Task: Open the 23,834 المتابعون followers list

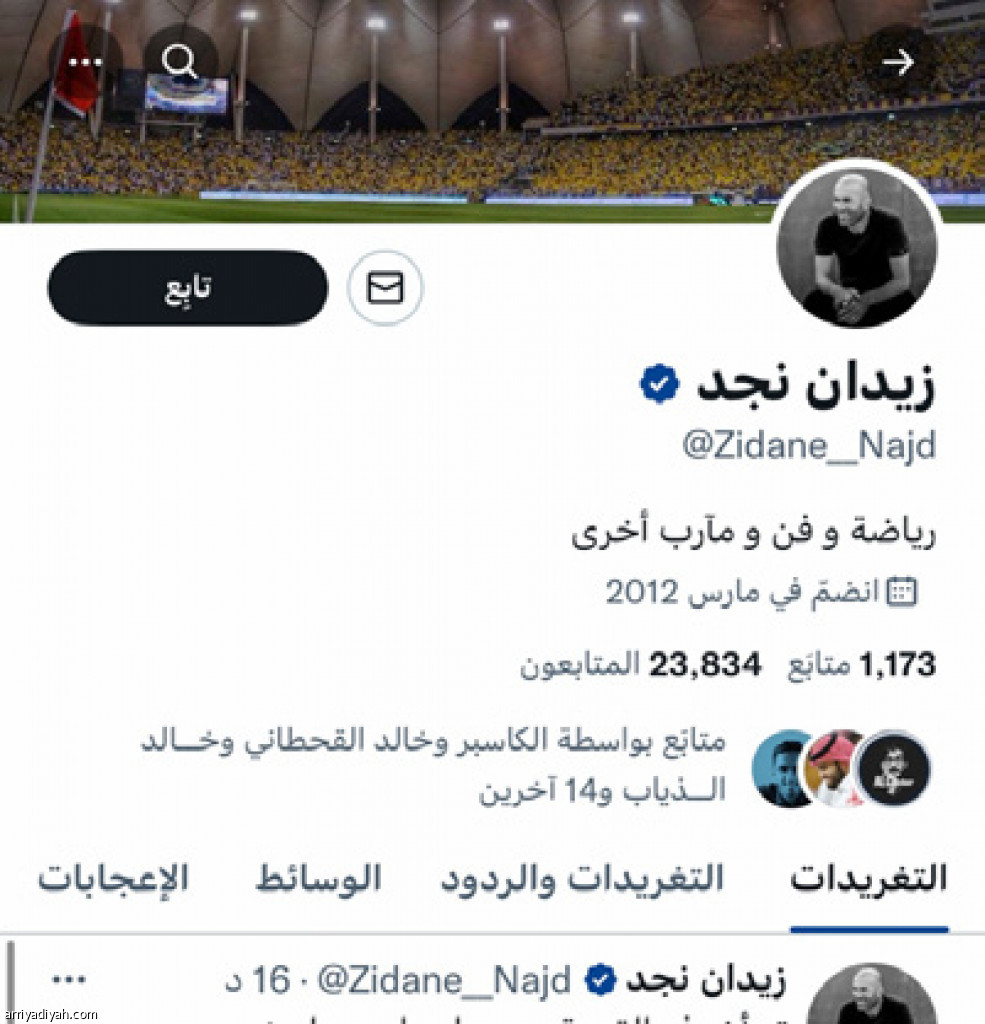Action: point(640,665)
